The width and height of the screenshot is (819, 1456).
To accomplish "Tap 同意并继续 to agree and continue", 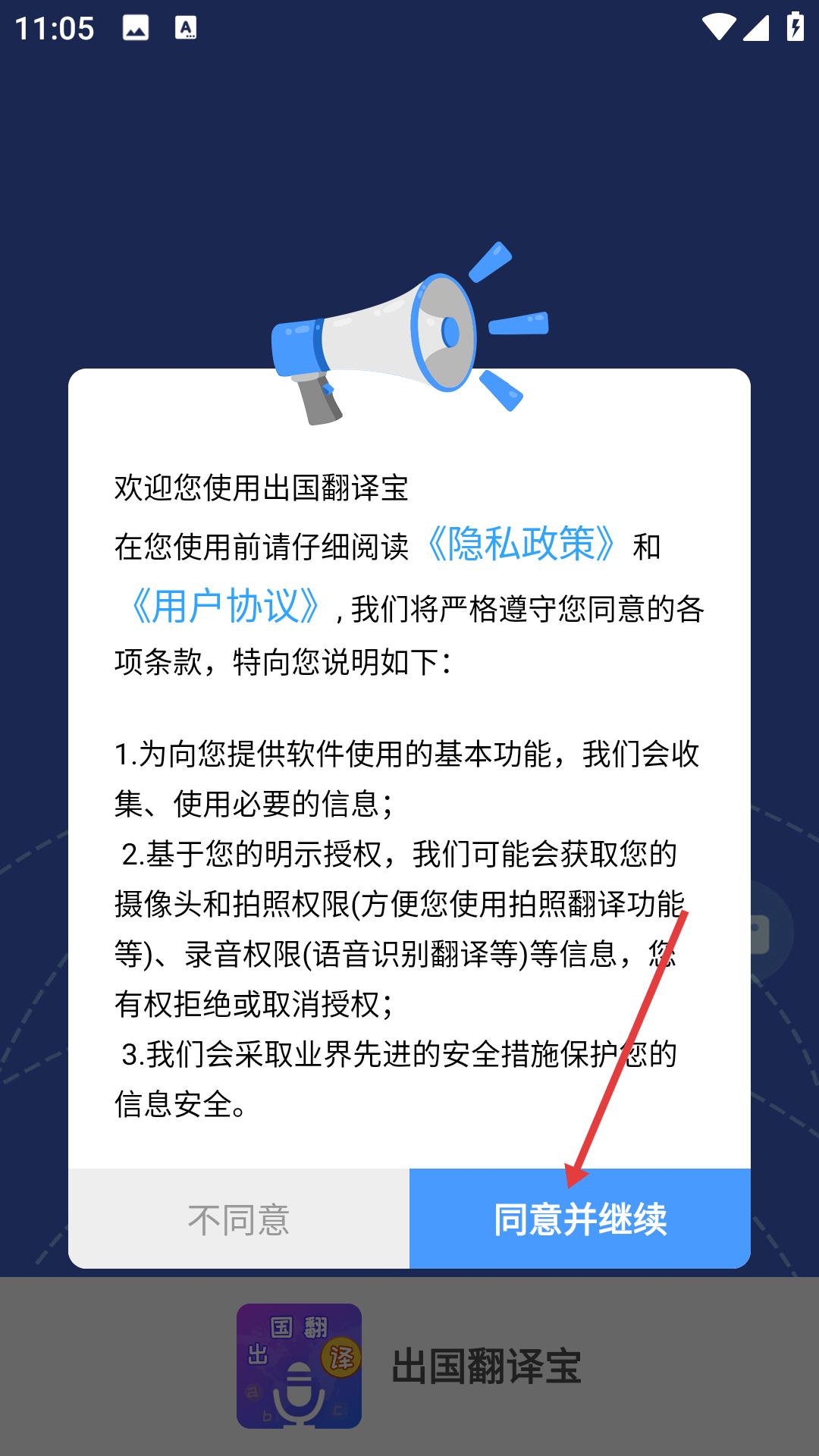I will pos(580,1219).
